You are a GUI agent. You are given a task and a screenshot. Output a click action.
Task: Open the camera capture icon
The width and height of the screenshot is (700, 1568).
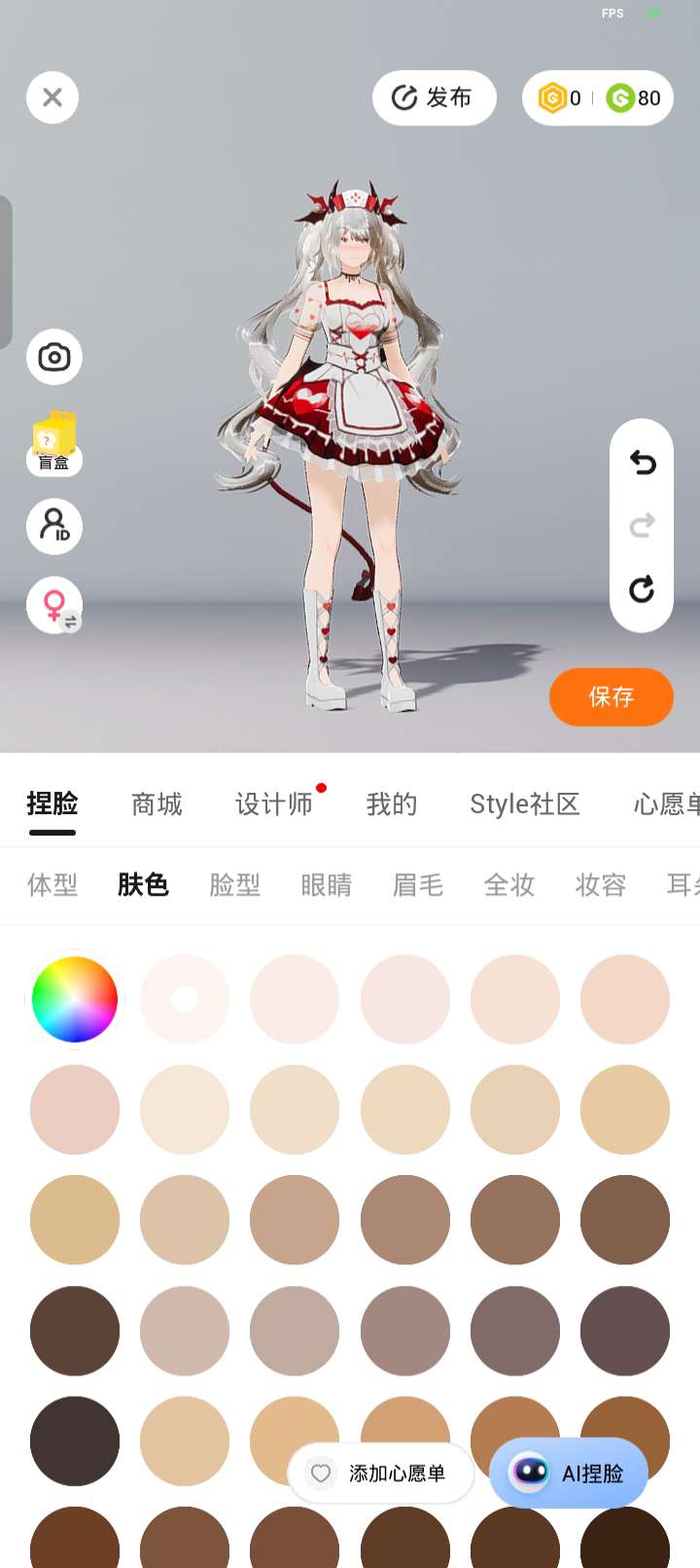click(54, 357)
